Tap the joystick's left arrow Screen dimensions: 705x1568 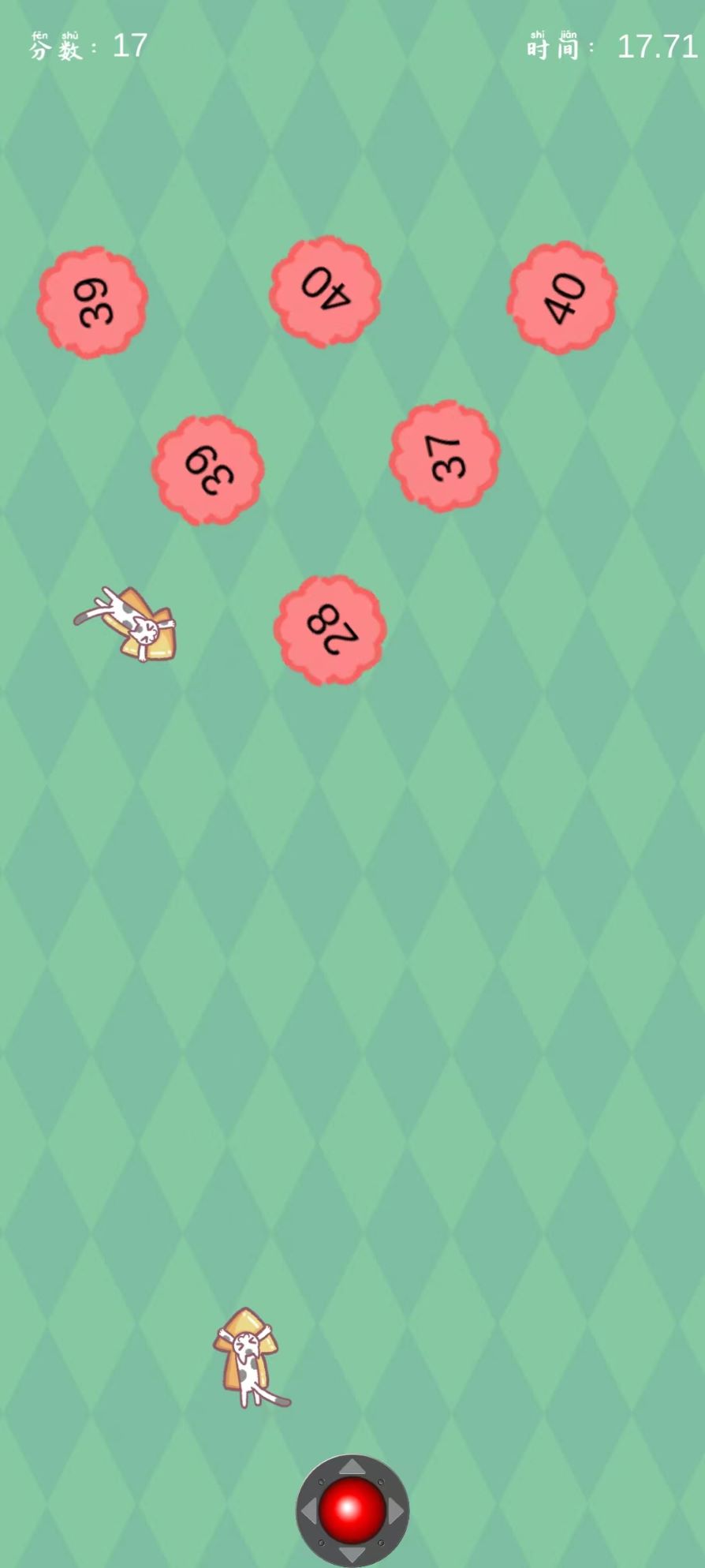click(309, 1510)
